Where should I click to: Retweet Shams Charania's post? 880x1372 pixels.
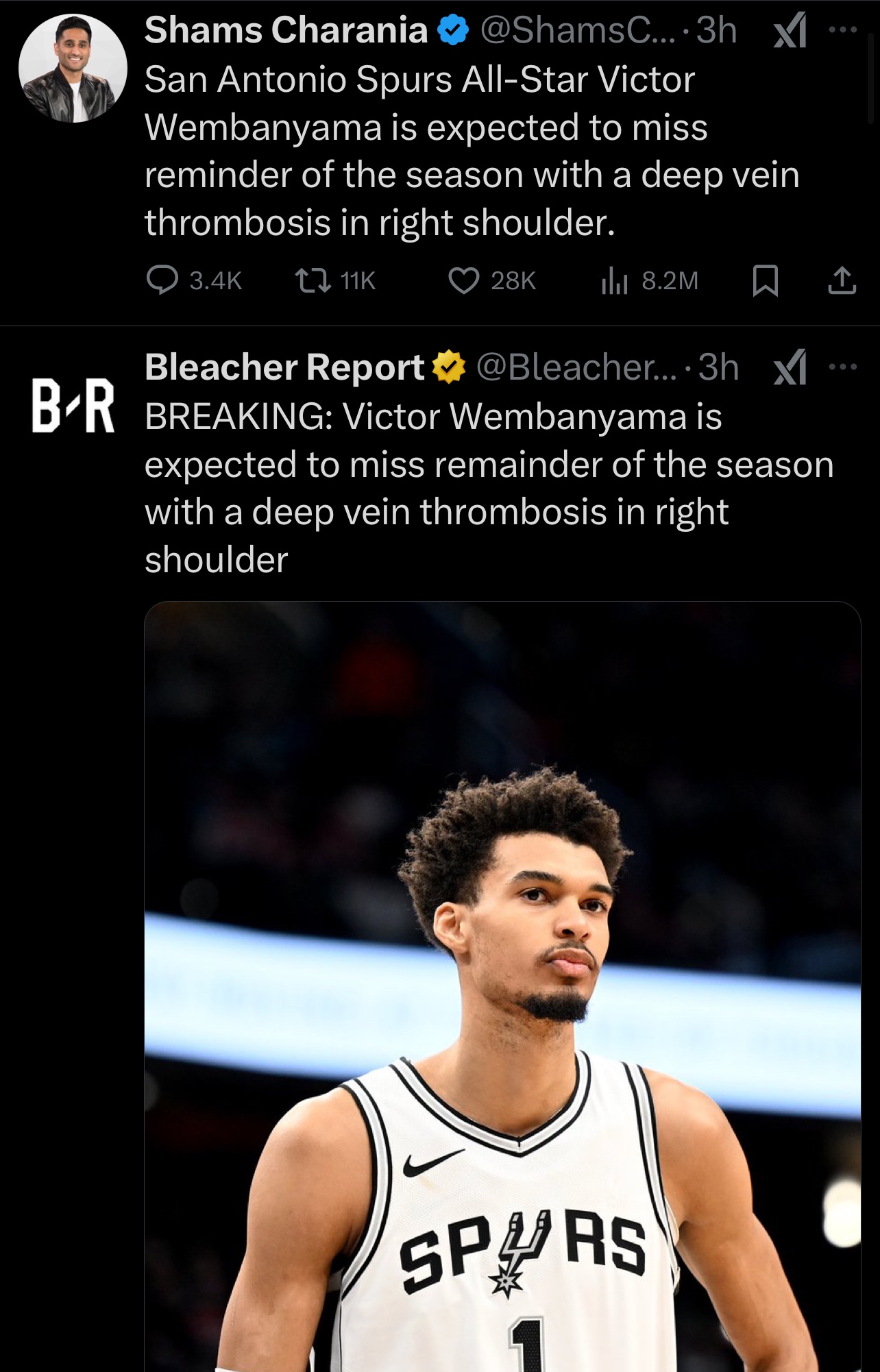313,280
